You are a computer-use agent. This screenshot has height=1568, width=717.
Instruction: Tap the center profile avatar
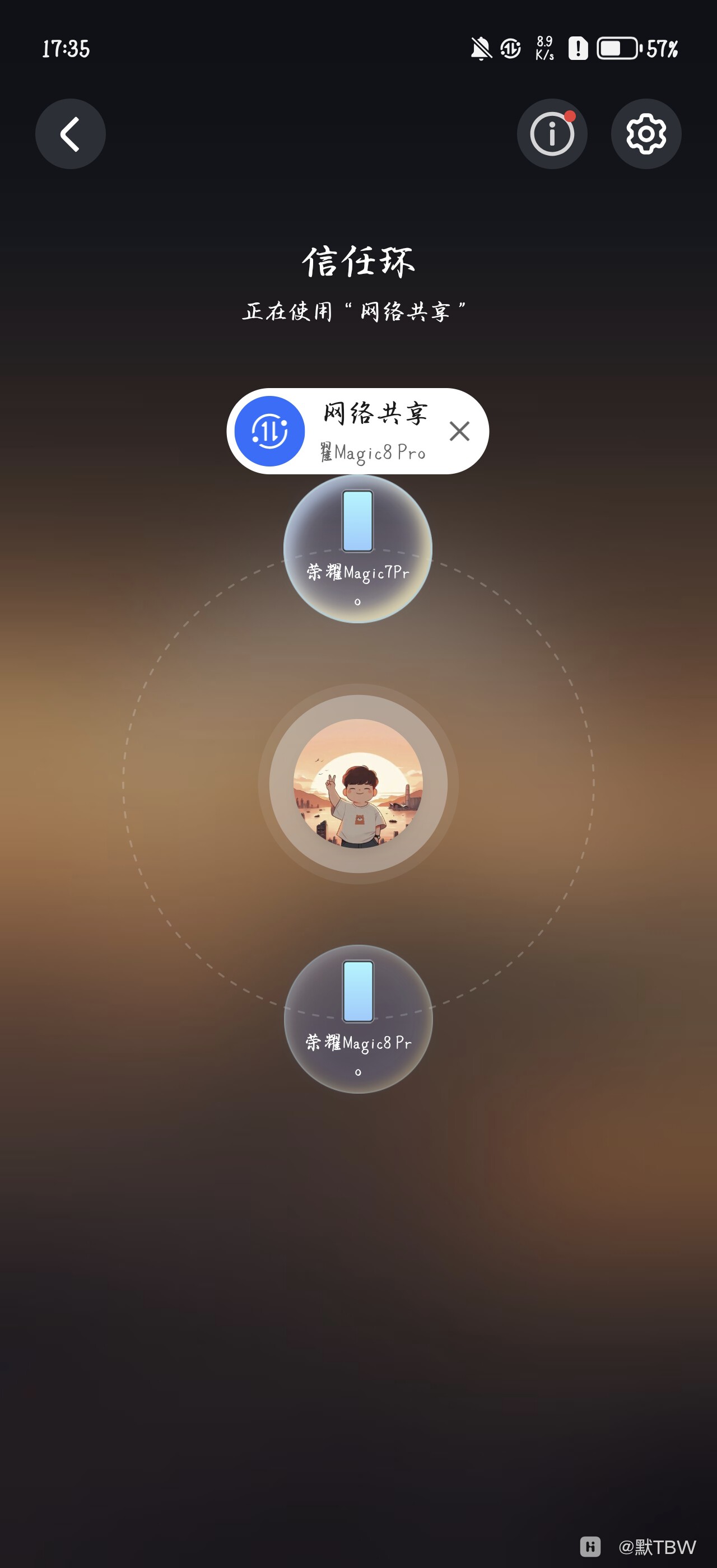click(x=358, y=783)
